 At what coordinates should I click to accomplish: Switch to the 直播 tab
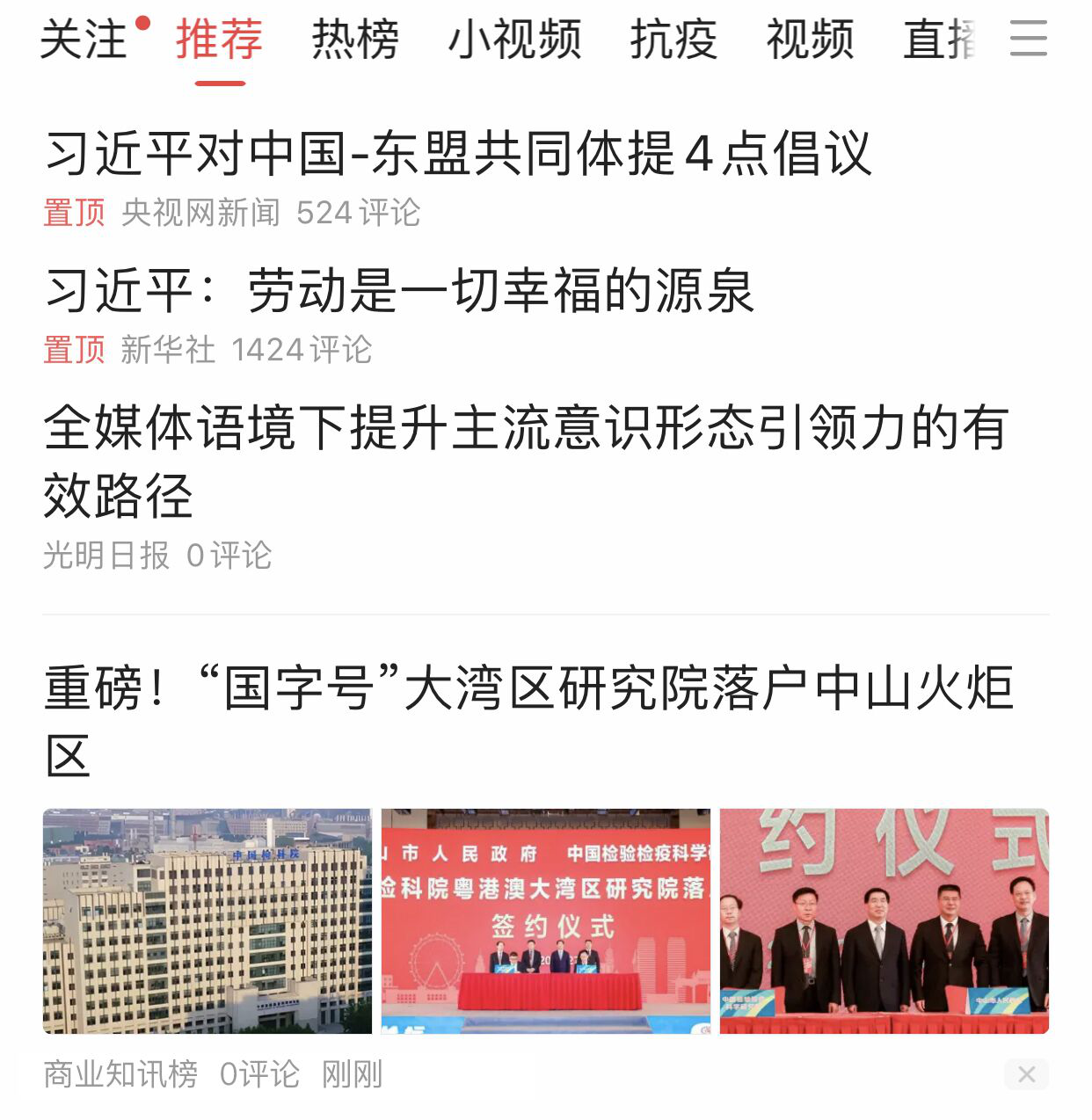[941, 40]
